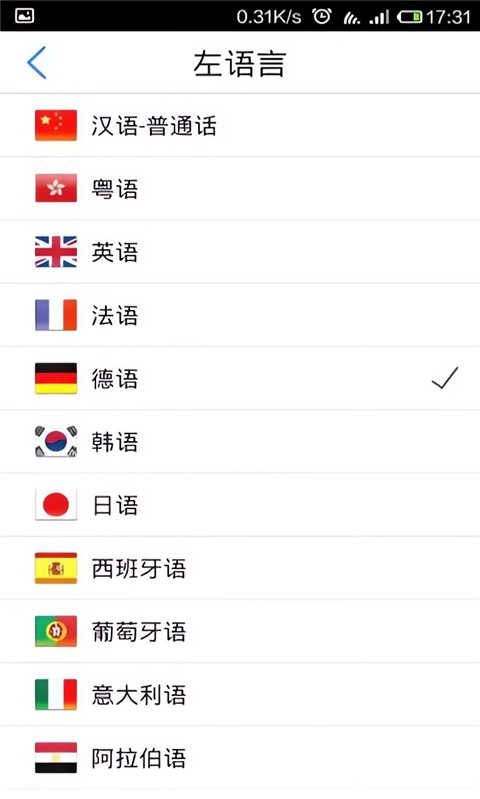
Task: Go back using the blue arrow
Action: tap(37, 63)
